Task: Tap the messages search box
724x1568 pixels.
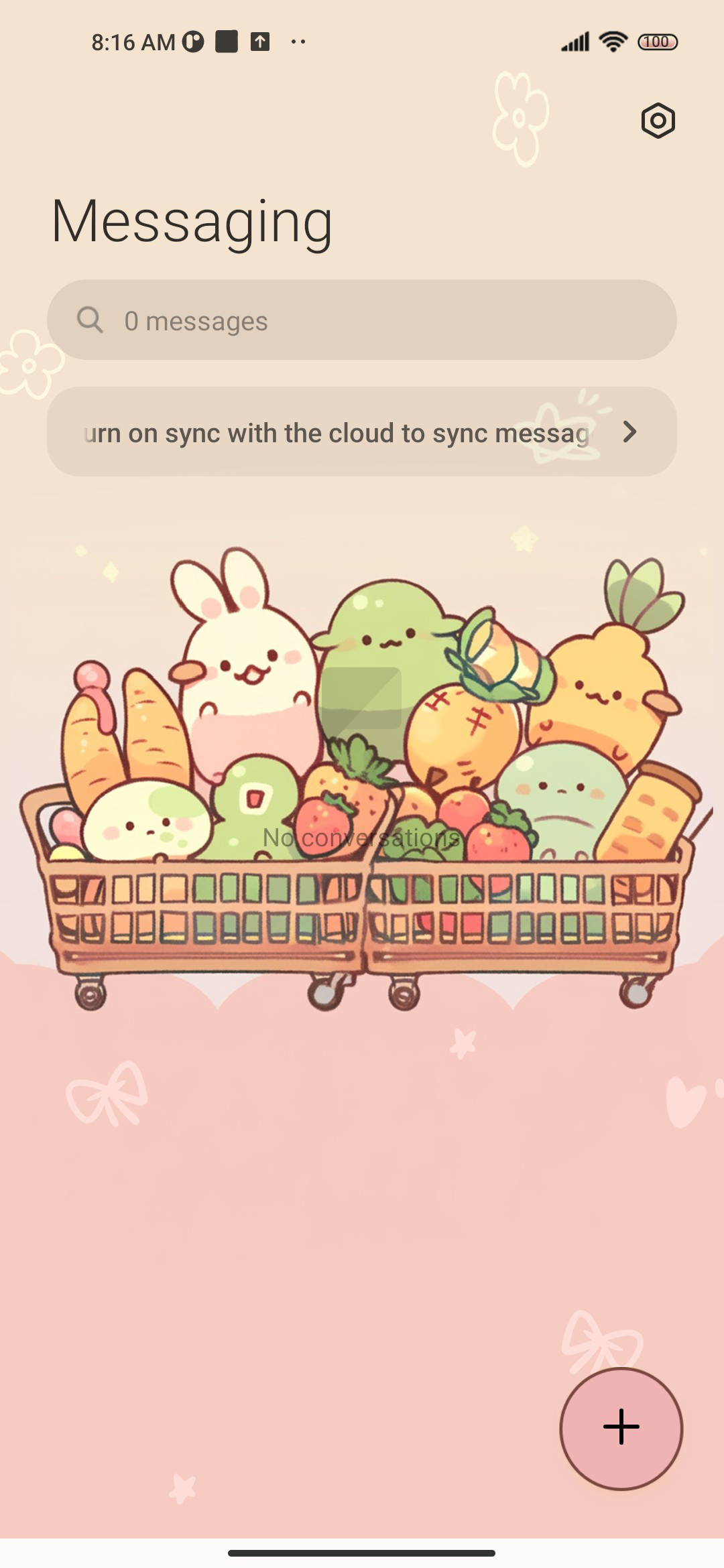Action: [x=362, y=320]
